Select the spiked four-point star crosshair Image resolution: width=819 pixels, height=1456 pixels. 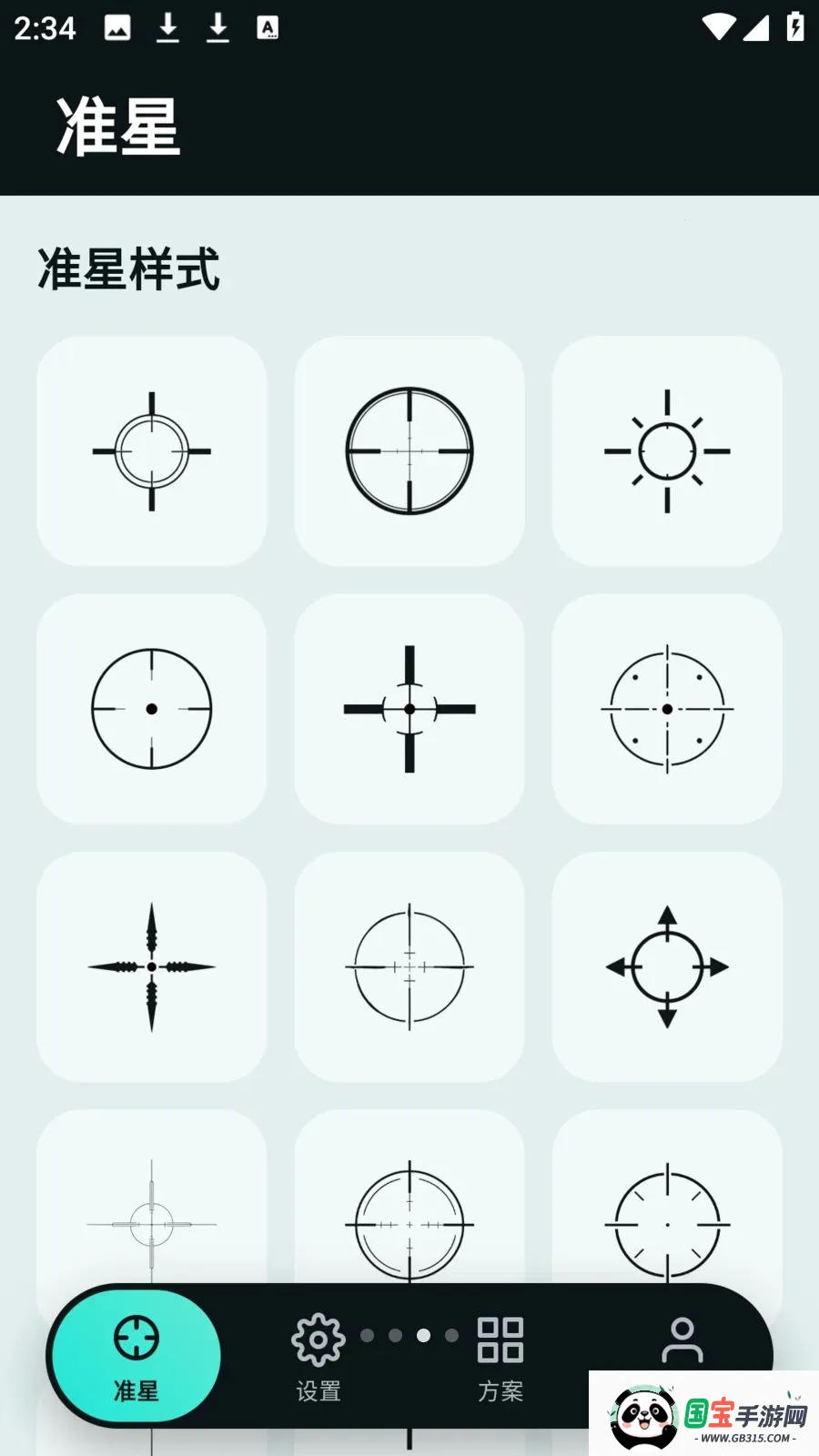coord(152,966)
